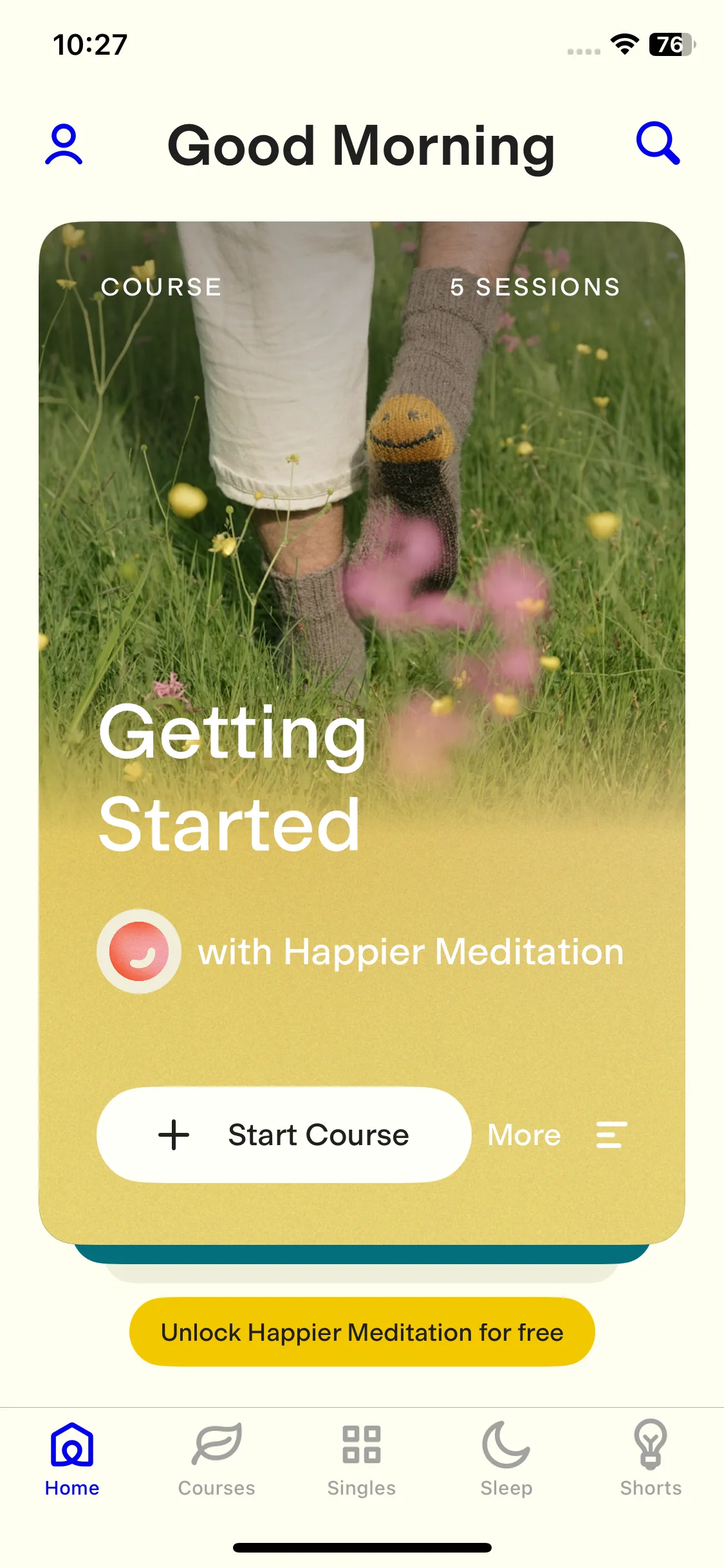This screenshot has width=724, height=1568.
Task: Open the profile icon
Action: pos(64,145)
